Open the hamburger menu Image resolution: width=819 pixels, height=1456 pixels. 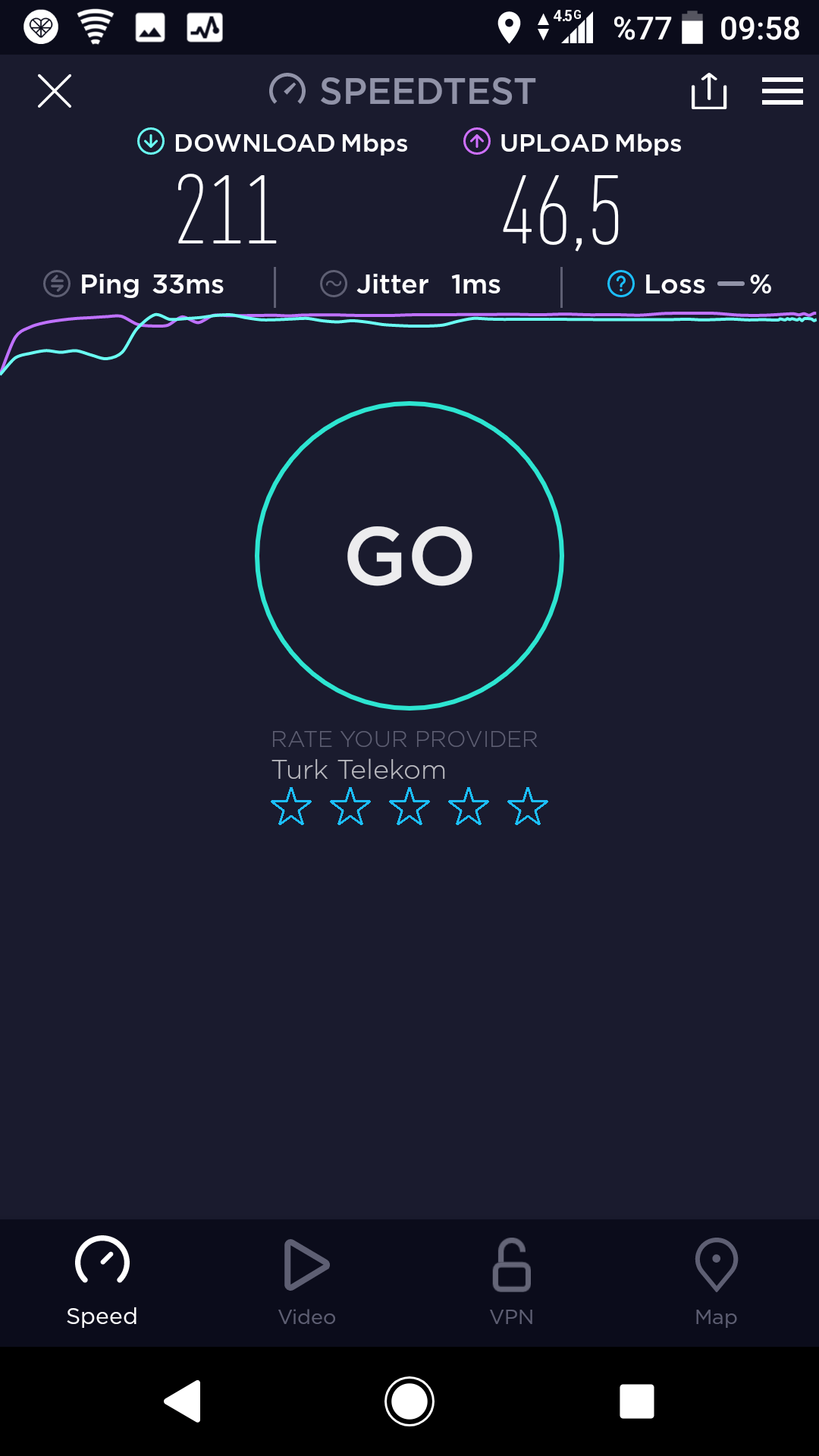tap(783, 91)
